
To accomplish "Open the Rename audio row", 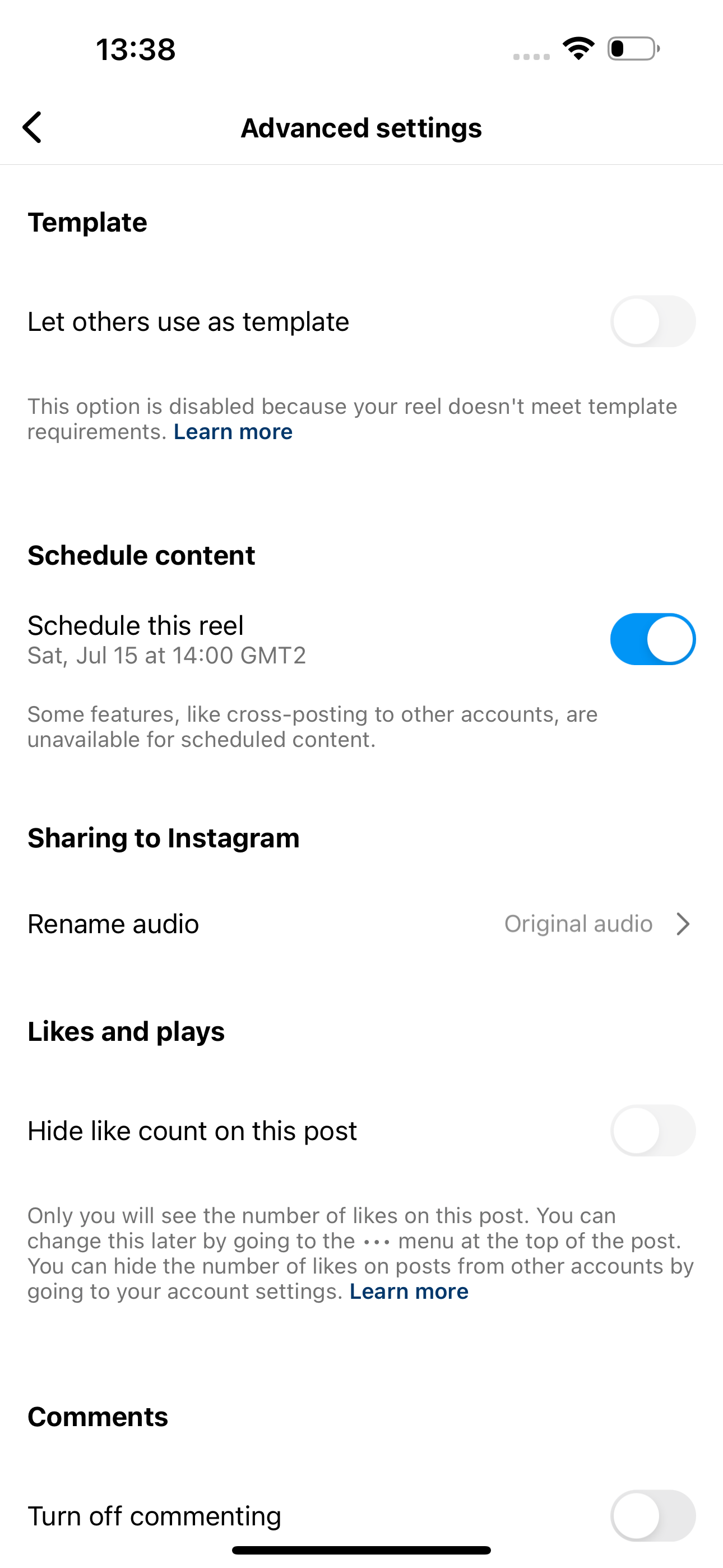I will [x=361, y=924].
